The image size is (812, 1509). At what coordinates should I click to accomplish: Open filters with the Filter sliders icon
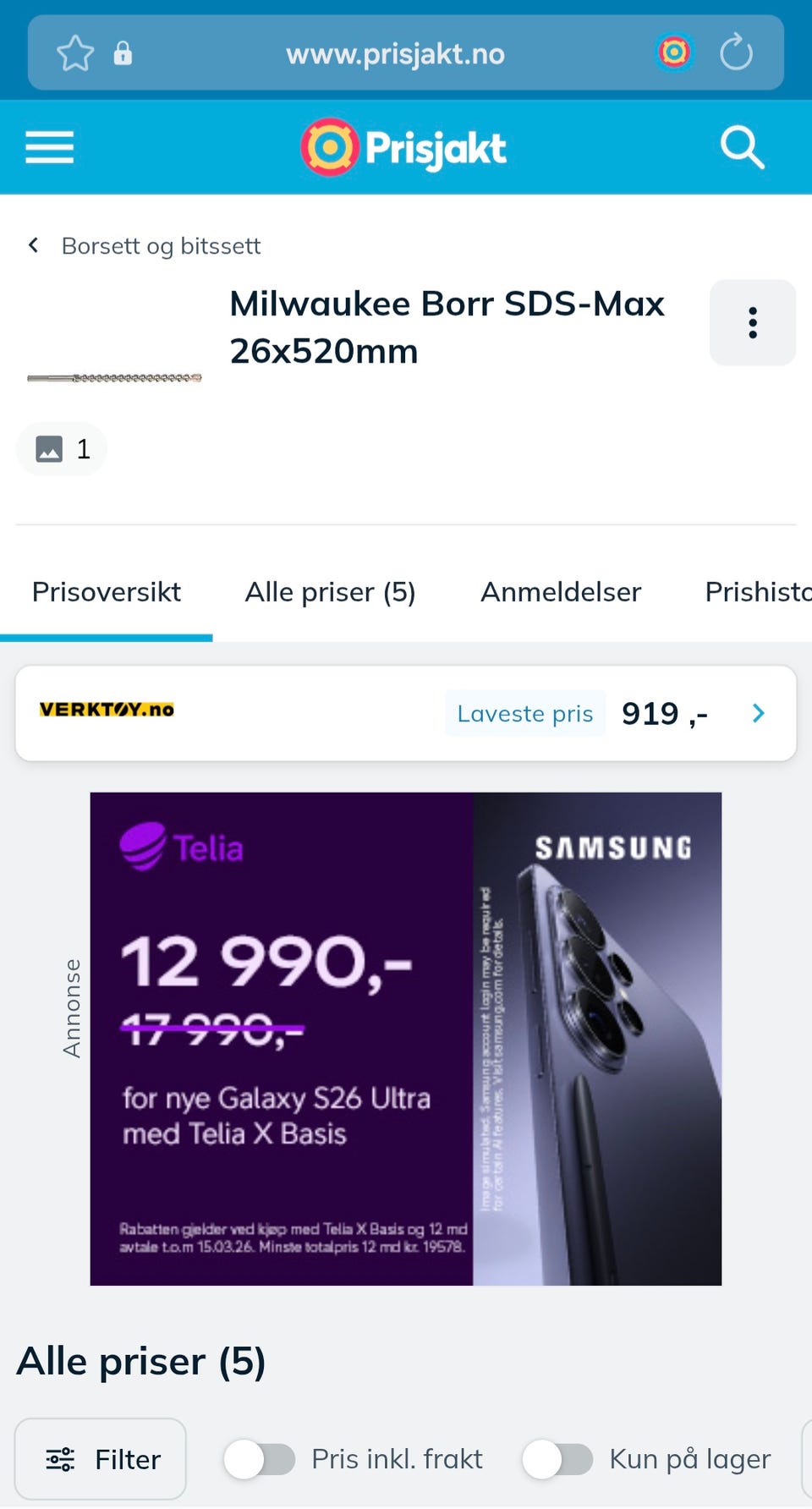pyautogui.click(x=100, y=1459)
